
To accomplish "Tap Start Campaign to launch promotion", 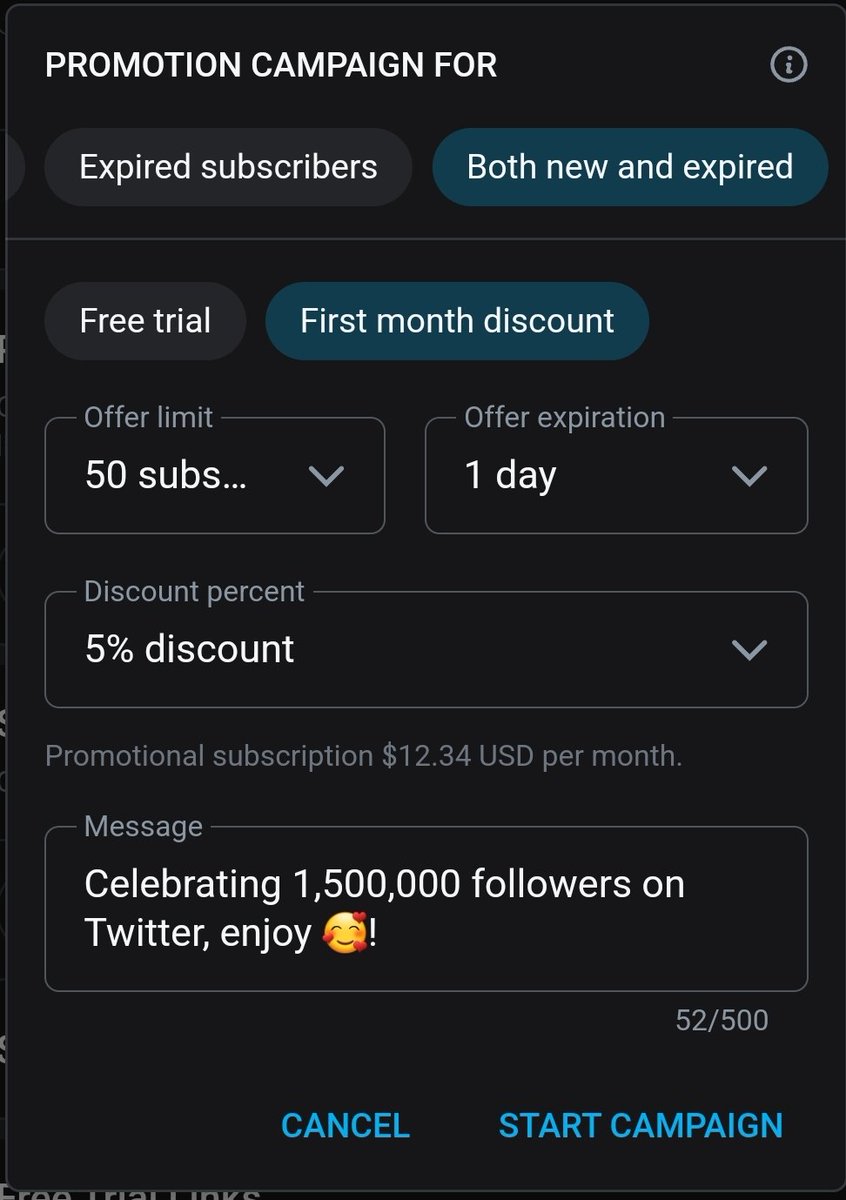I will point(641,1125).
